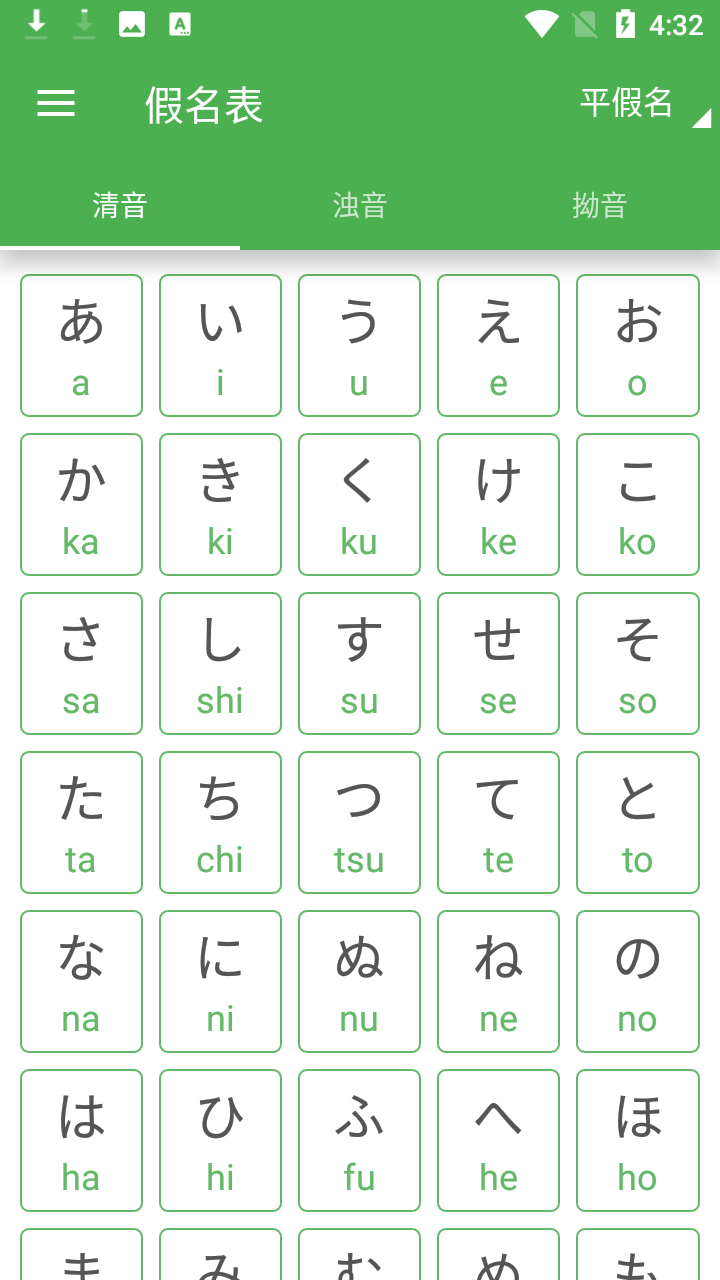The height and width of the screenshot is (1280, 720).
Task: Open the か (ka) kana card
Action: 81,504
